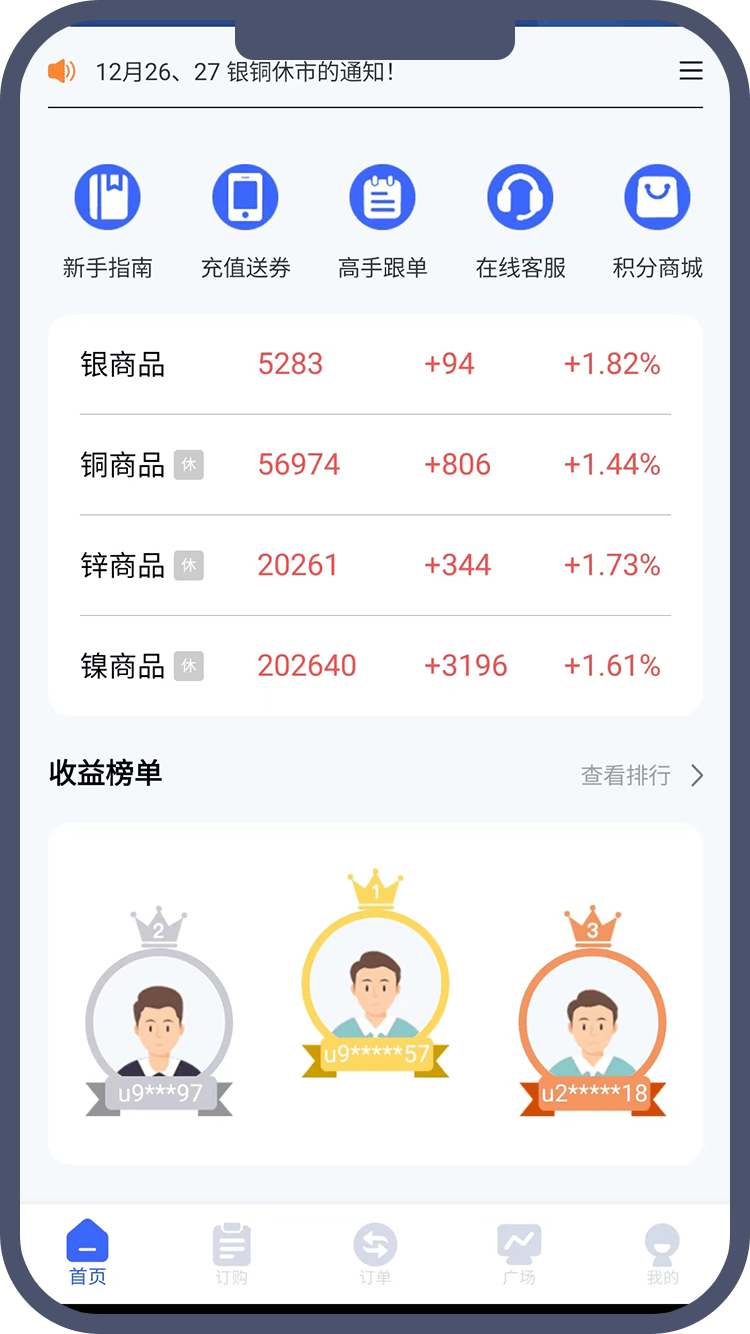View third-place user u2*****18
This screenshot has height=1334, width=750.
click(x=592, y=1022)
